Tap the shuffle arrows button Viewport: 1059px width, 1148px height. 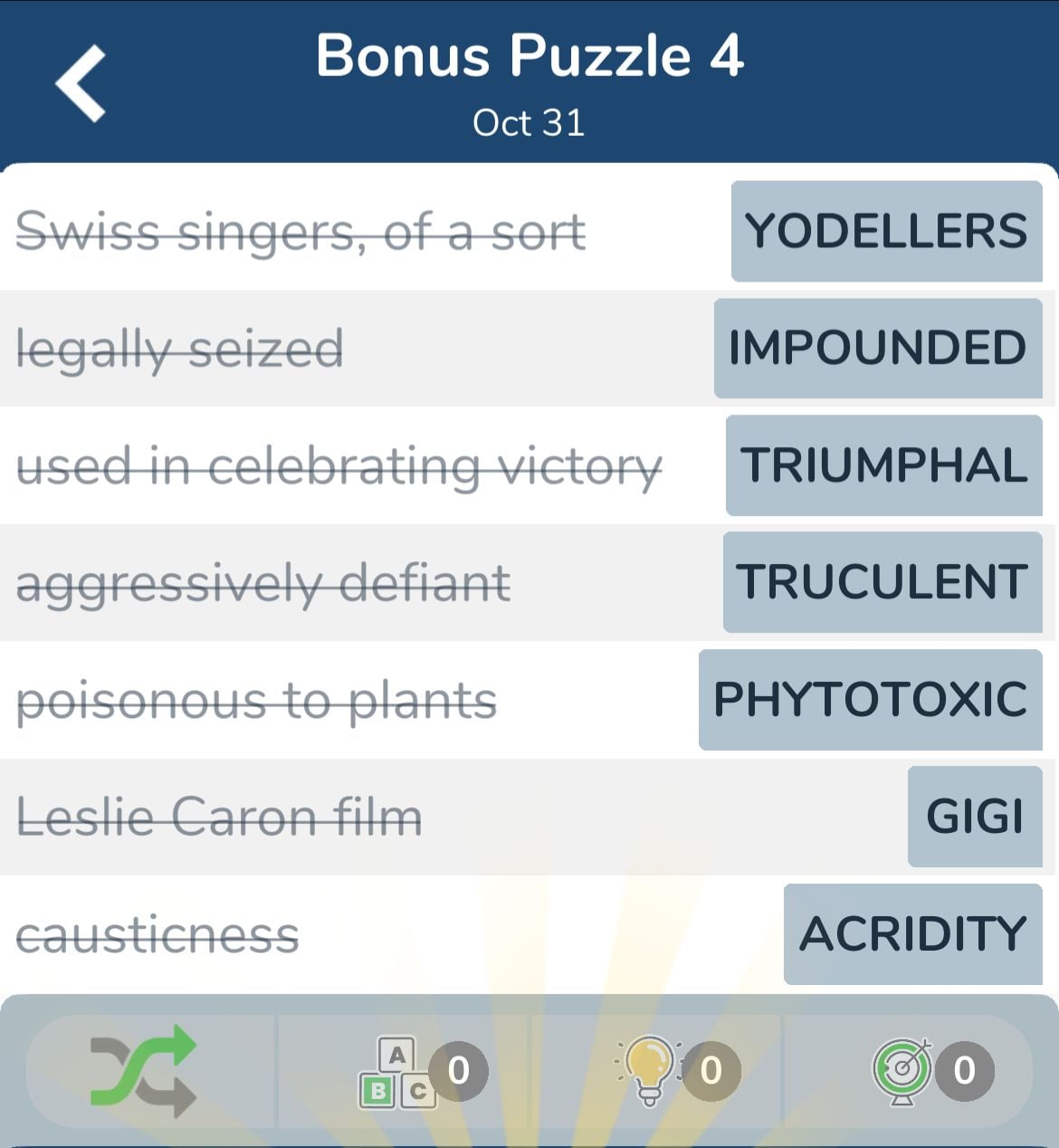(144, 1070)
